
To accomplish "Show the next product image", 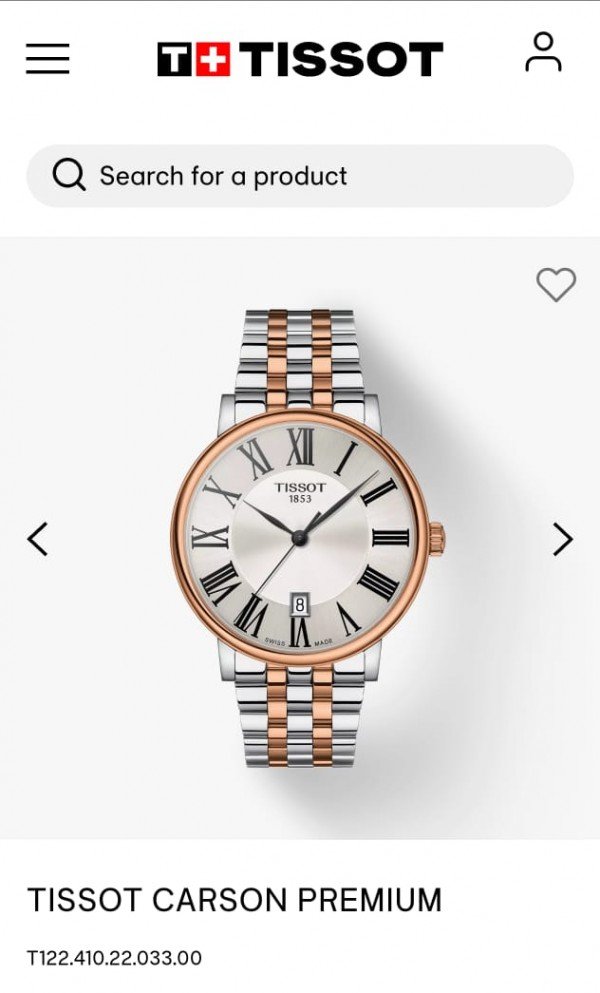I will pos(563,540).
